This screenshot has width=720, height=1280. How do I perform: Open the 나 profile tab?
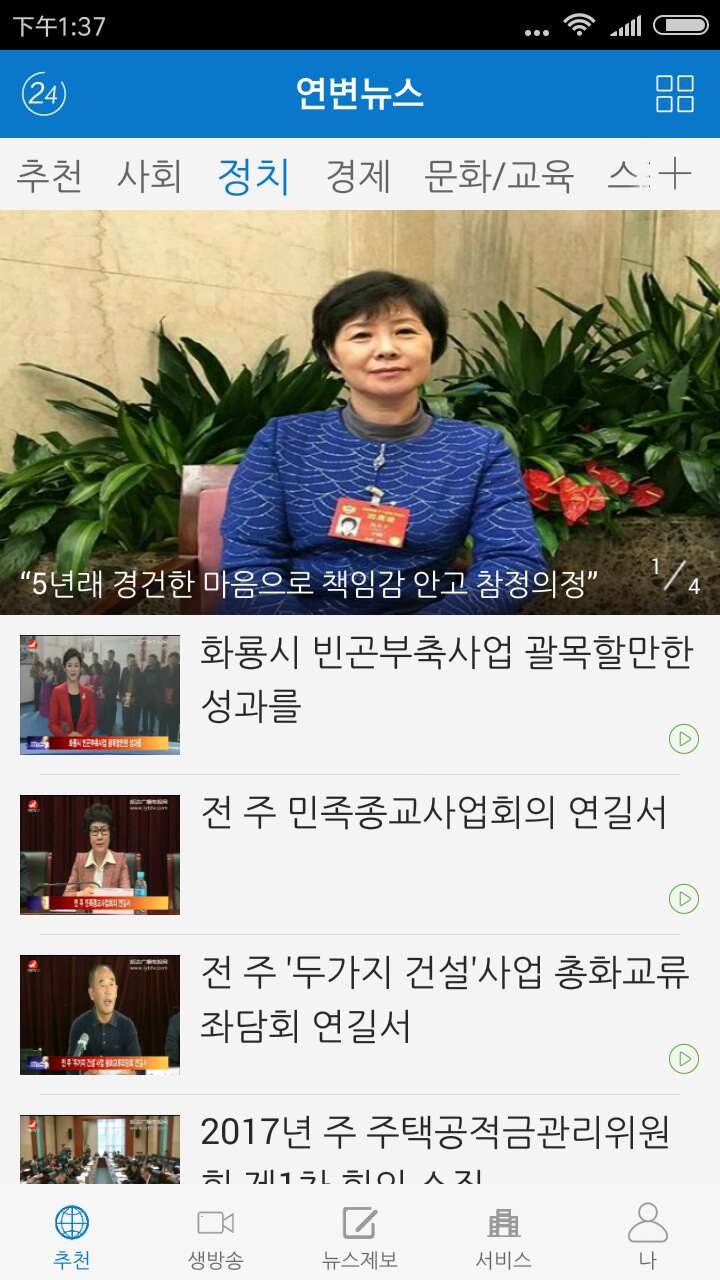(648, 1238)
